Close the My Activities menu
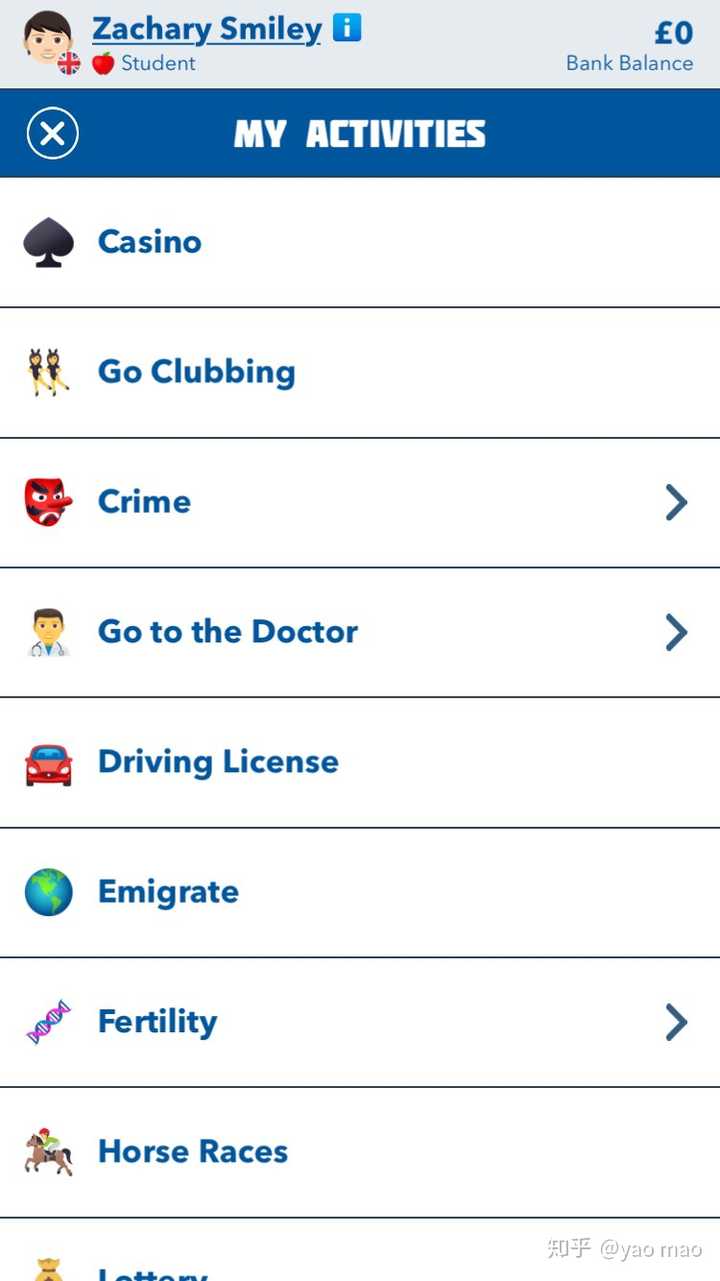 pyautogui.click(x=52, y=133)
